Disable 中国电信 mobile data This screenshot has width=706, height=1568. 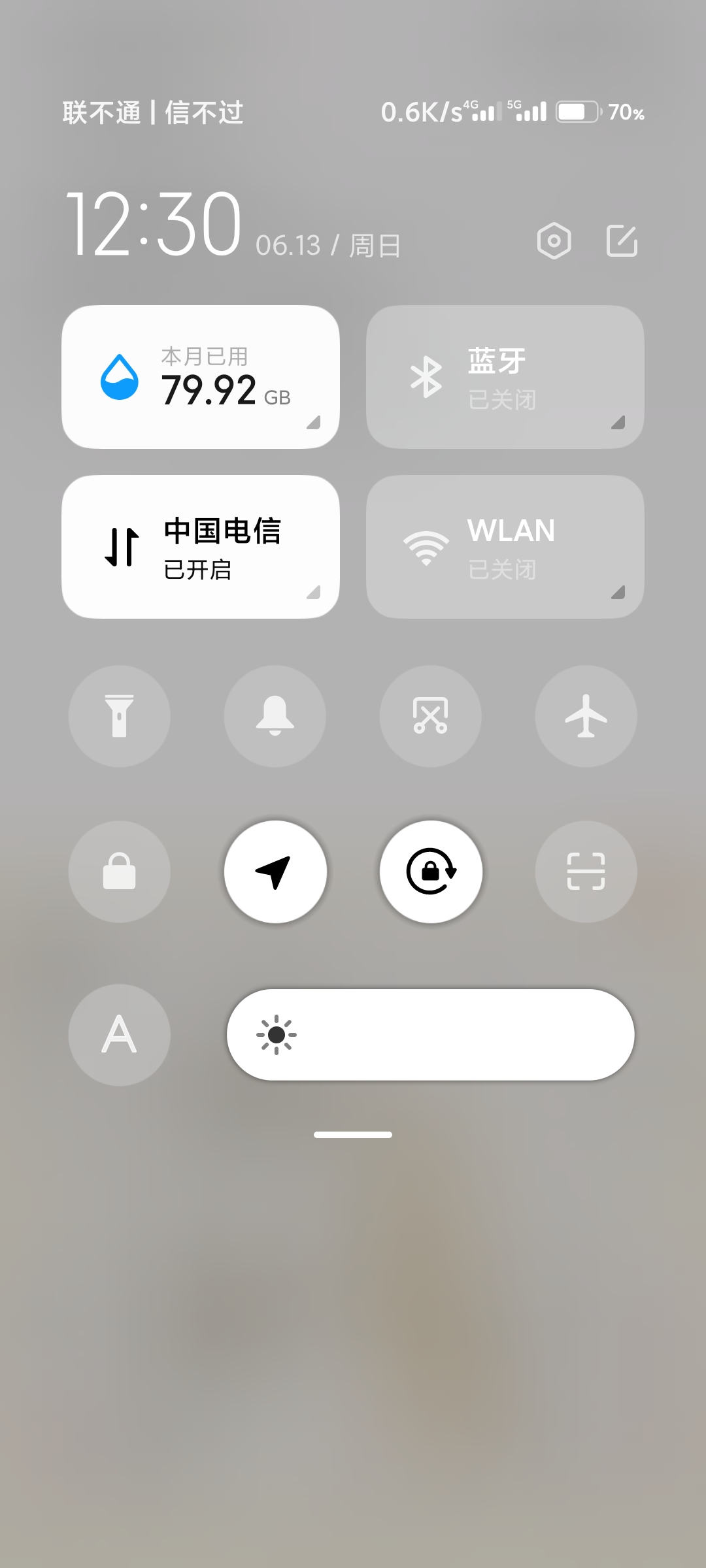pyautogui.click(x=201, y=547)
